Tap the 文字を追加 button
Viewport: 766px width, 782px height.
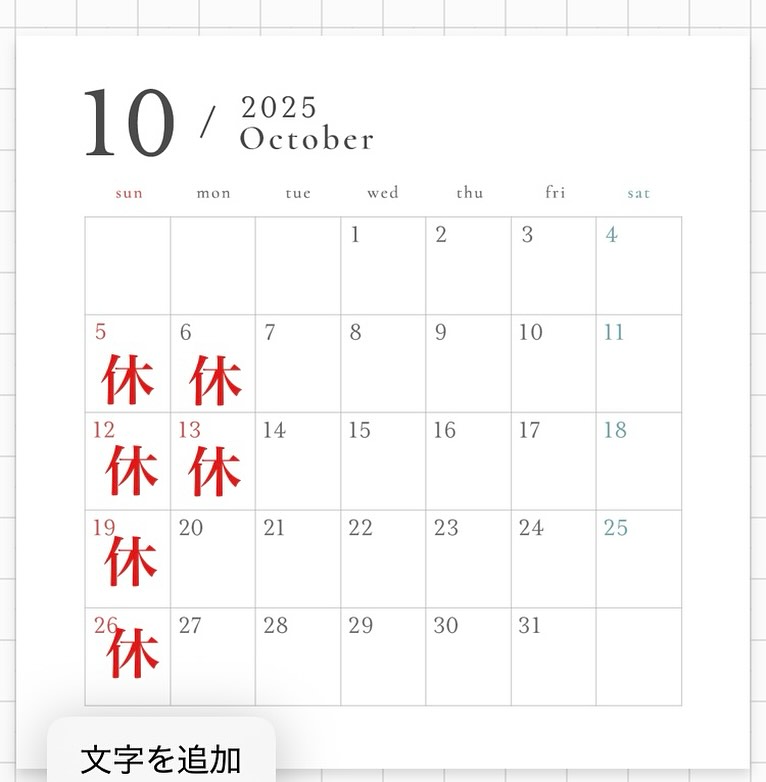pyautogui.click(x=160, y=757)
